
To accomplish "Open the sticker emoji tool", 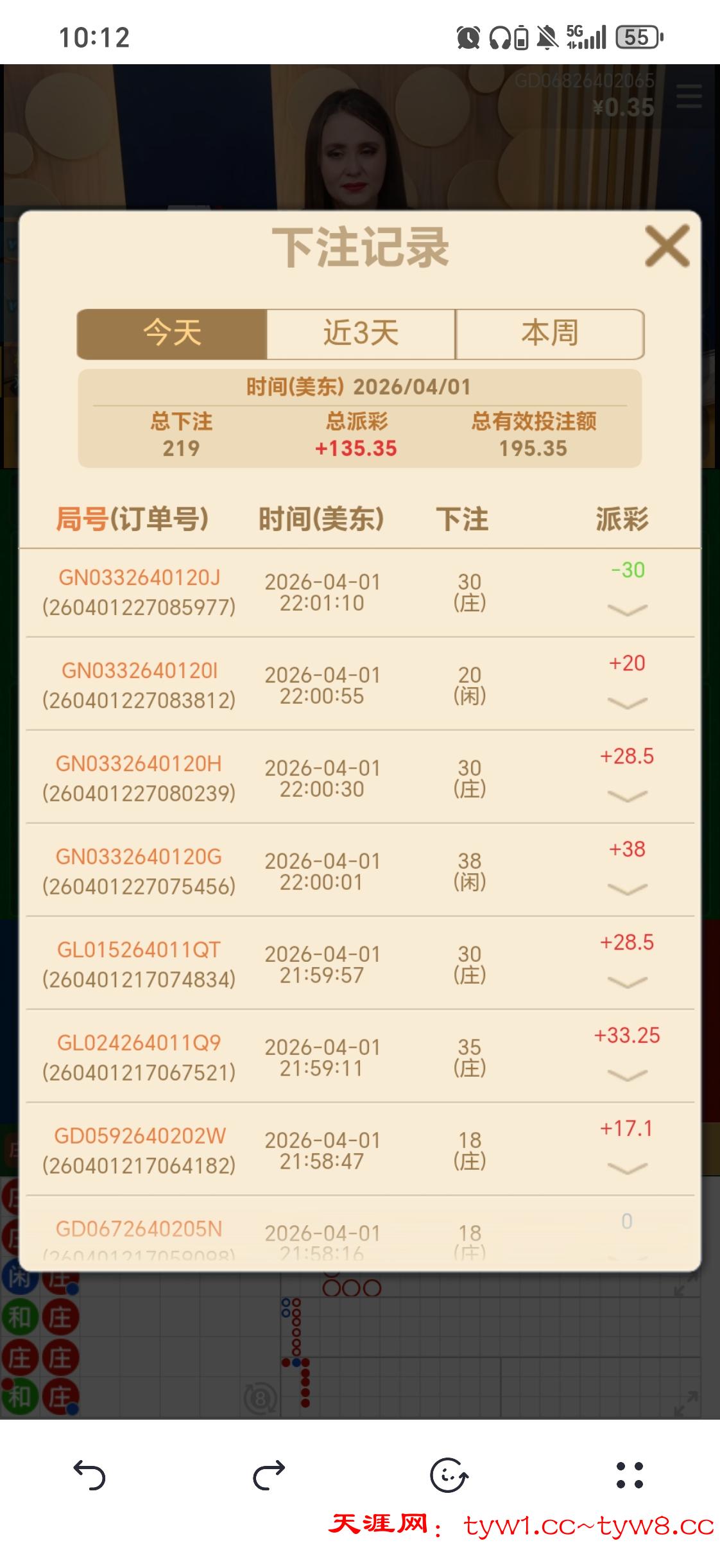I will pyautogui.click(x=449, y=1474).
